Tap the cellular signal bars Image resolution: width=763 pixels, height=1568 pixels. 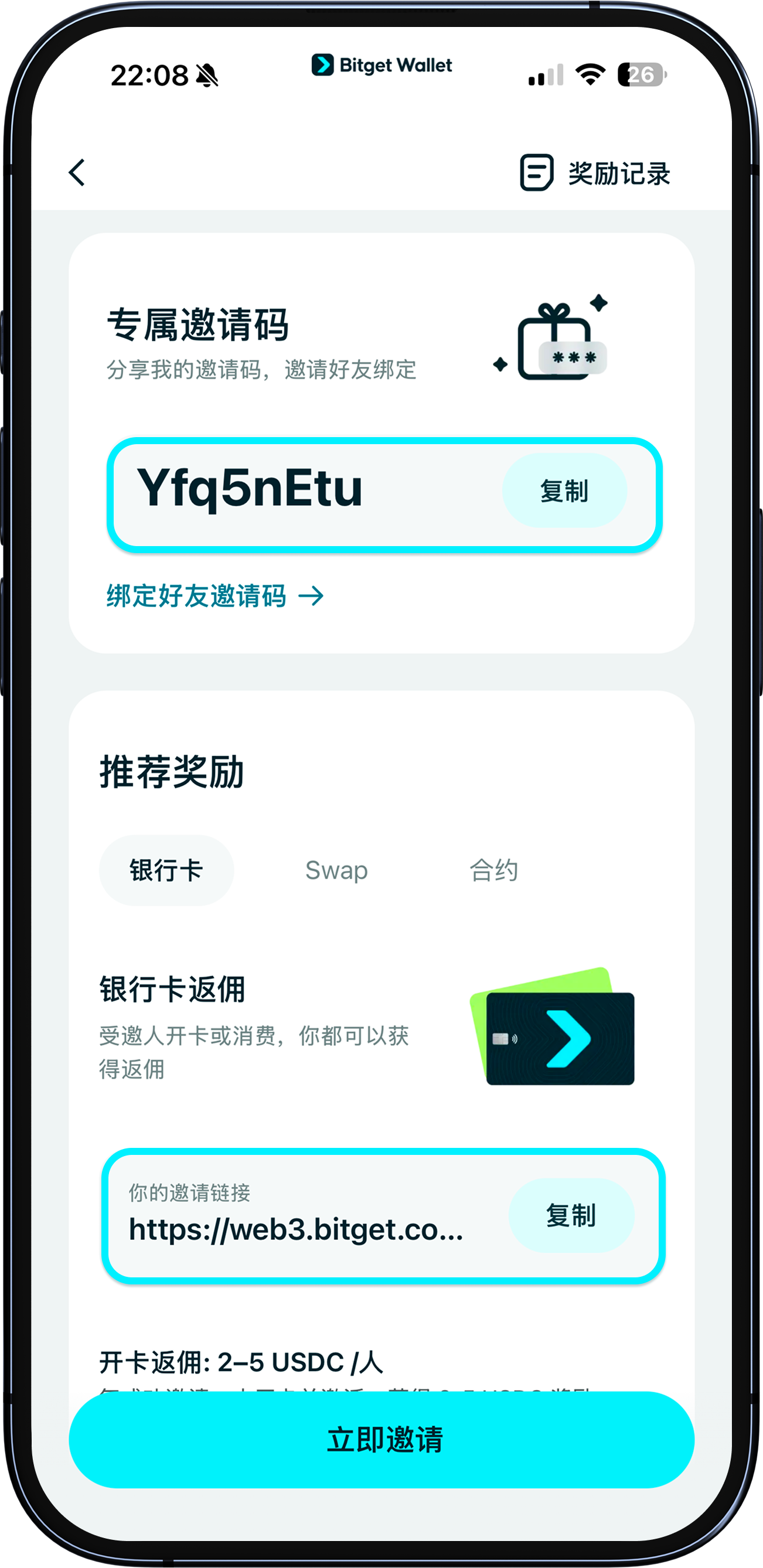pyautogui.click(x=547, y=73)
